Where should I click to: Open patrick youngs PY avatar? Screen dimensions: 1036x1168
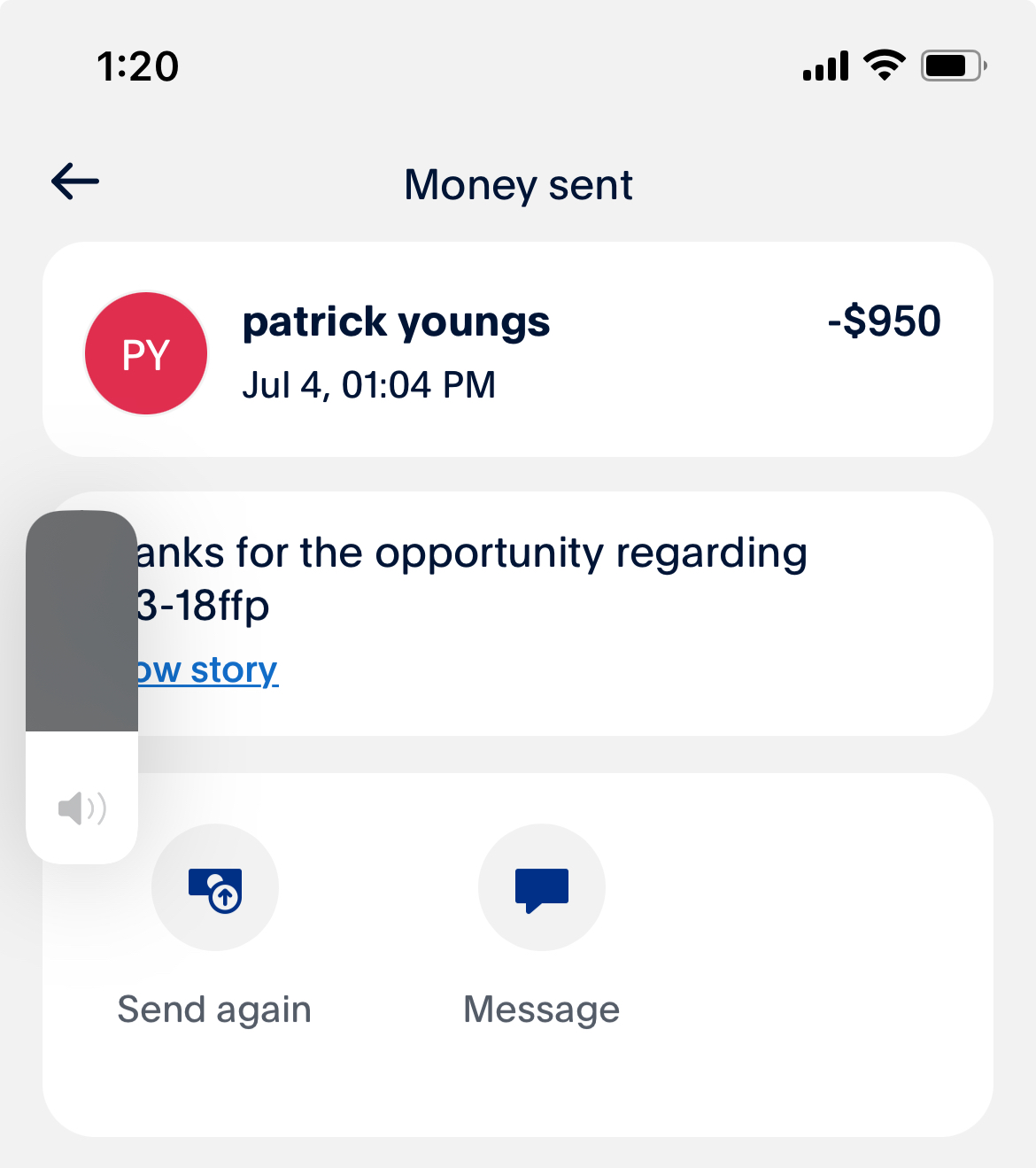146,353
